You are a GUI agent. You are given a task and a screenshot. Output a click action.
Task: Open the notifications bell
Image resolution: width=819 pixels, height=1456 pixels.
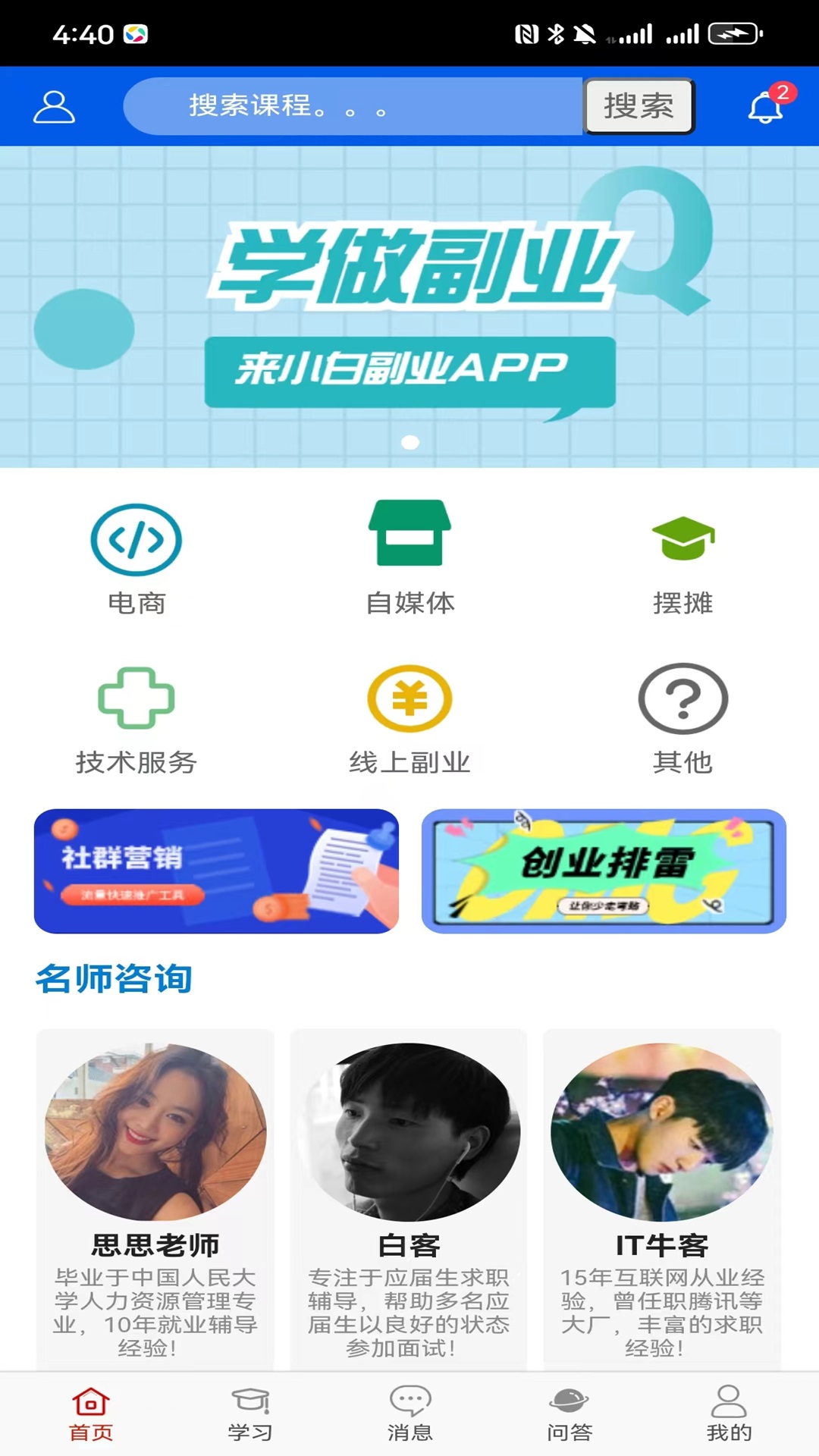766,107
